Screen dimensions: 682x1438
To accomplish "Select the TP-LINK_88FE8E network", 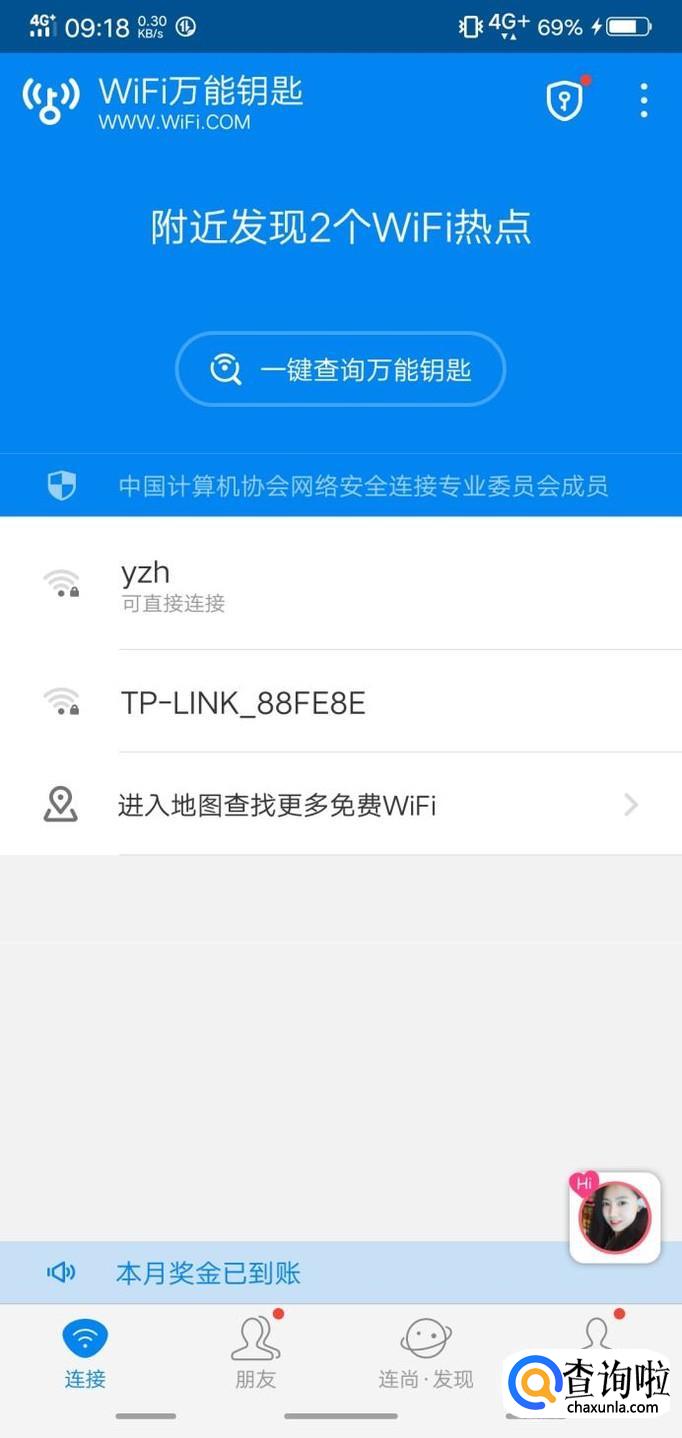I will tap(341, 702).
